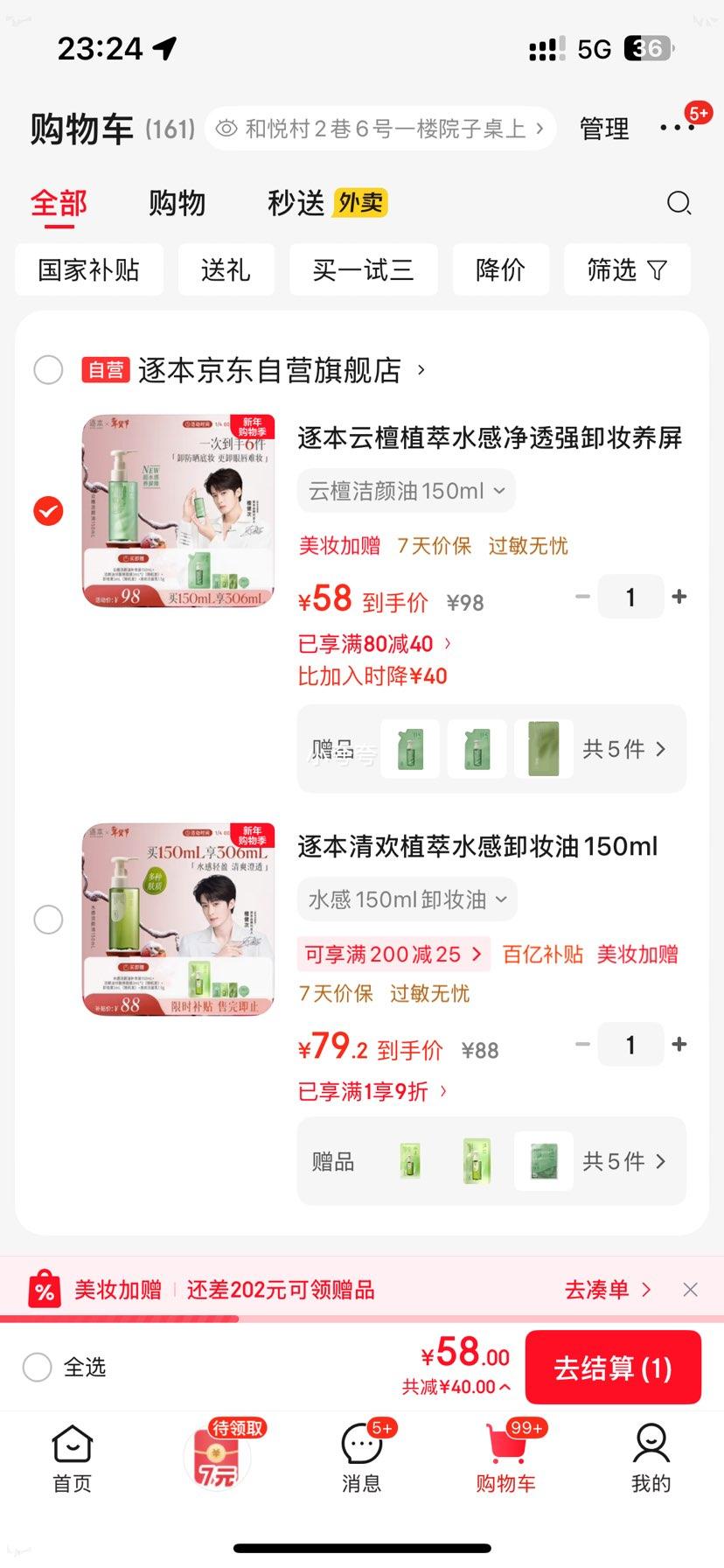Tap the 去结算 checkout button

pos(612,1367)
